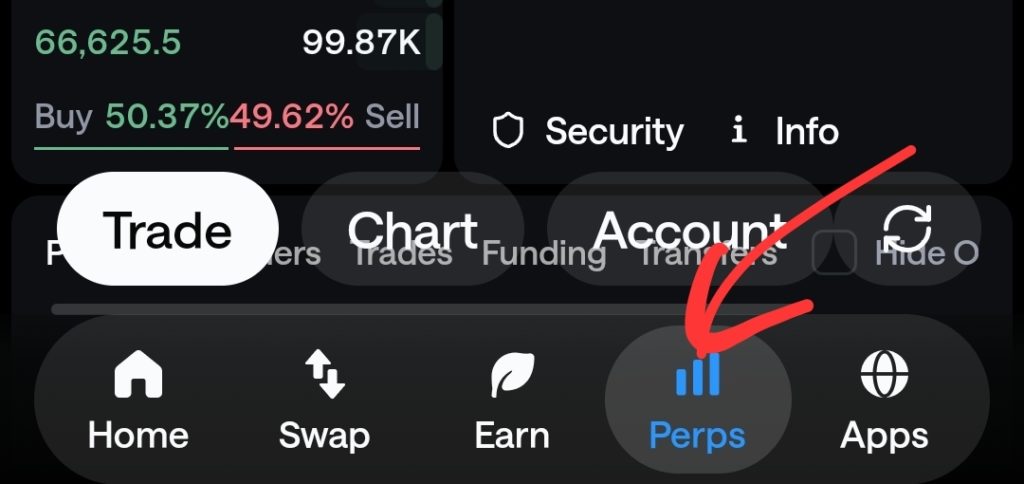View the Info section
This screenshot has width=1024, height=484.
[x=786, y=132]
